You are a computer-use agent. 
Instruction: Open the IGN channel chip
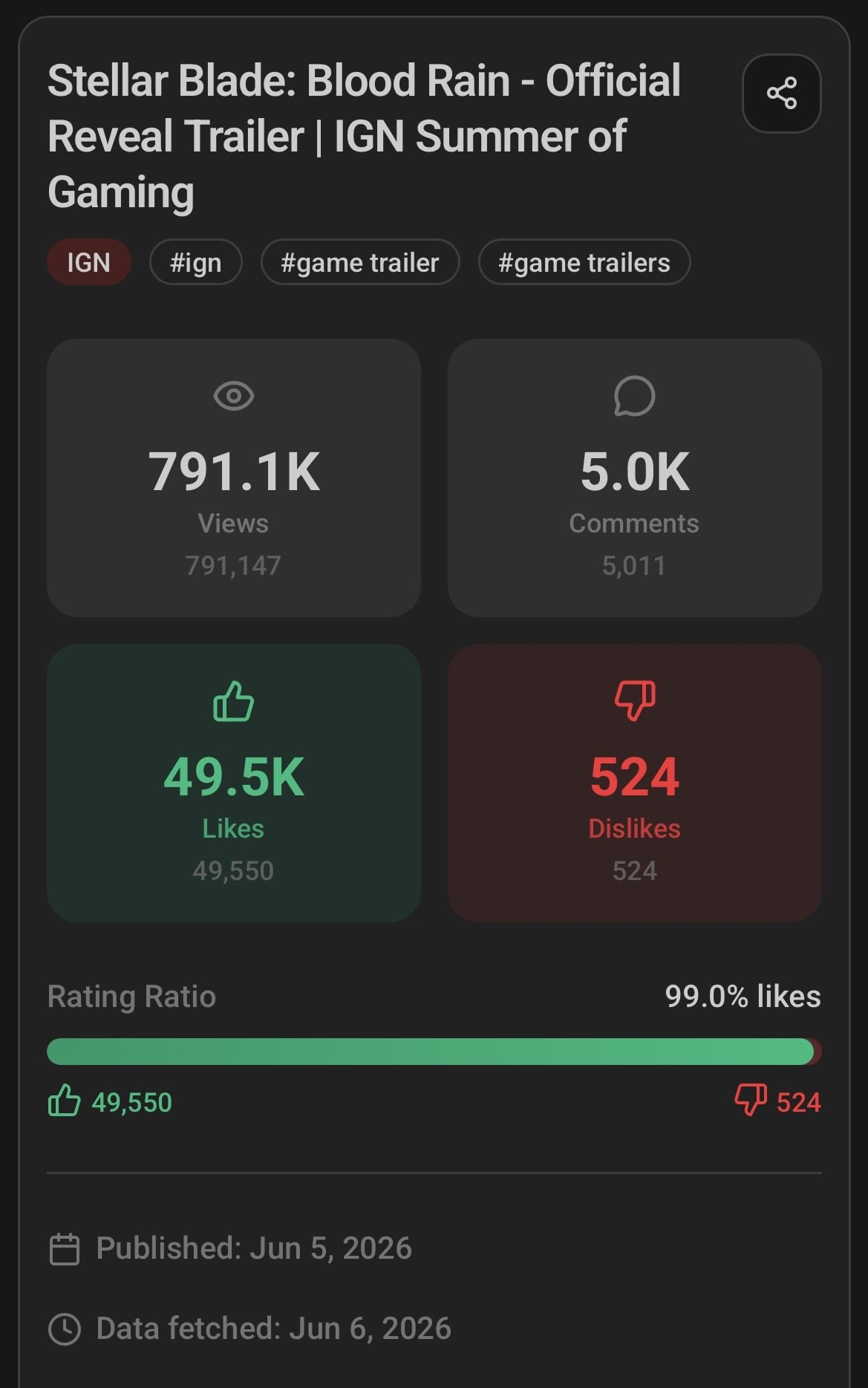(x=89, y=262)
